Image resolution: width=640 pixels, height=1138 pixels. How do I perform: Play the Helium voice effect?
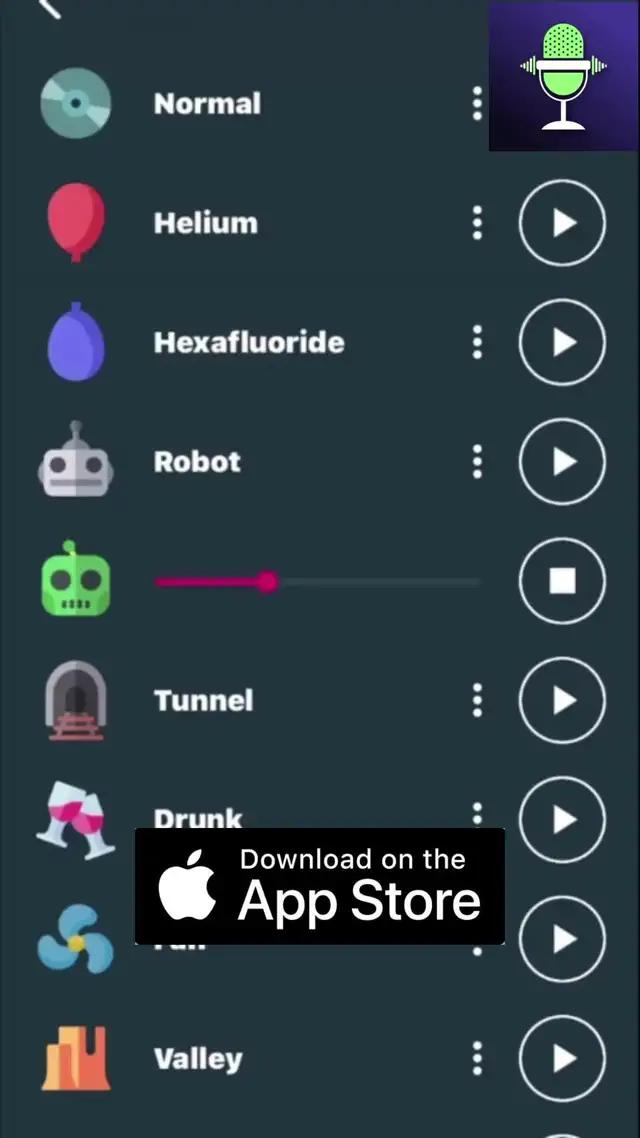coord(562,223)
